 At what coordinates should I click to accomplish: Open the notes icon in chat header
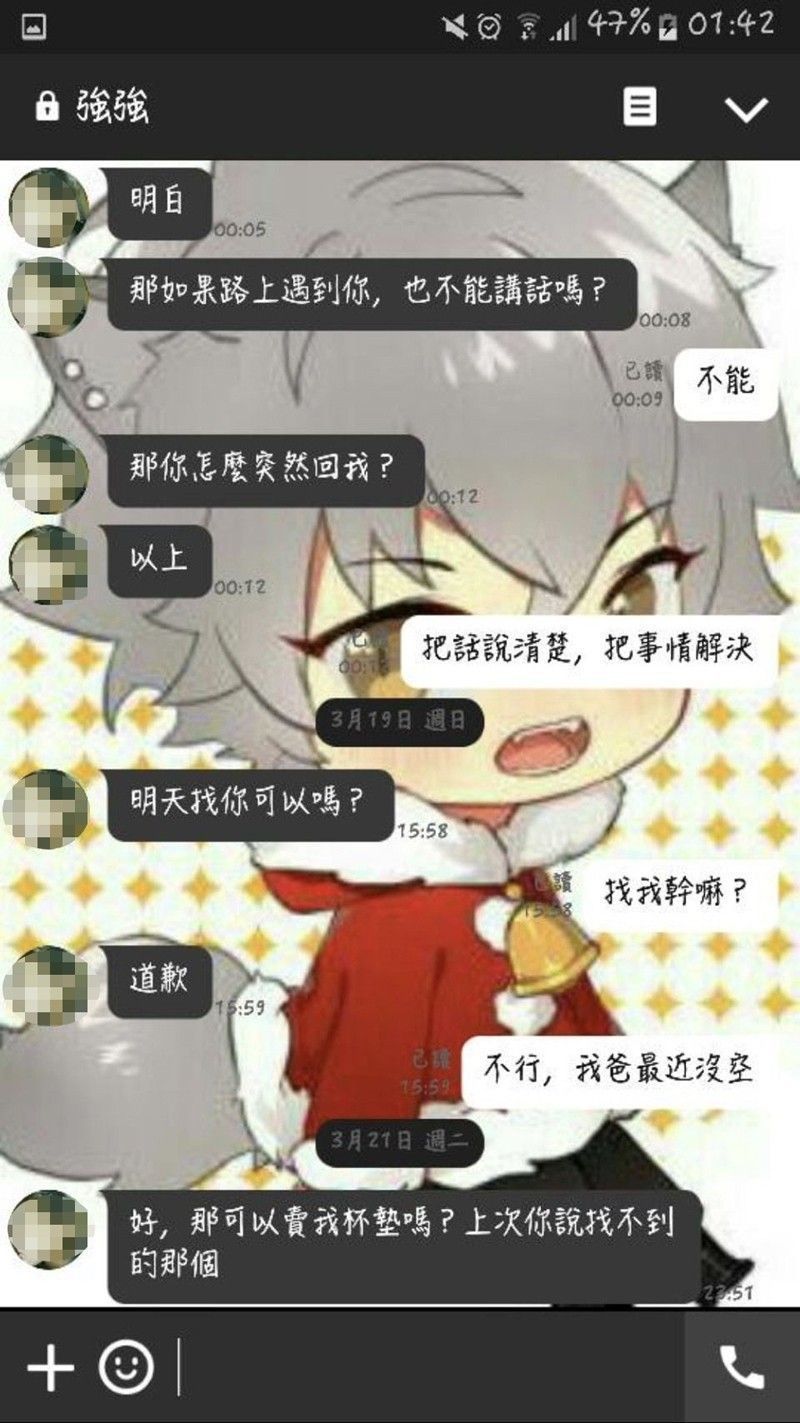click(640, 107)
